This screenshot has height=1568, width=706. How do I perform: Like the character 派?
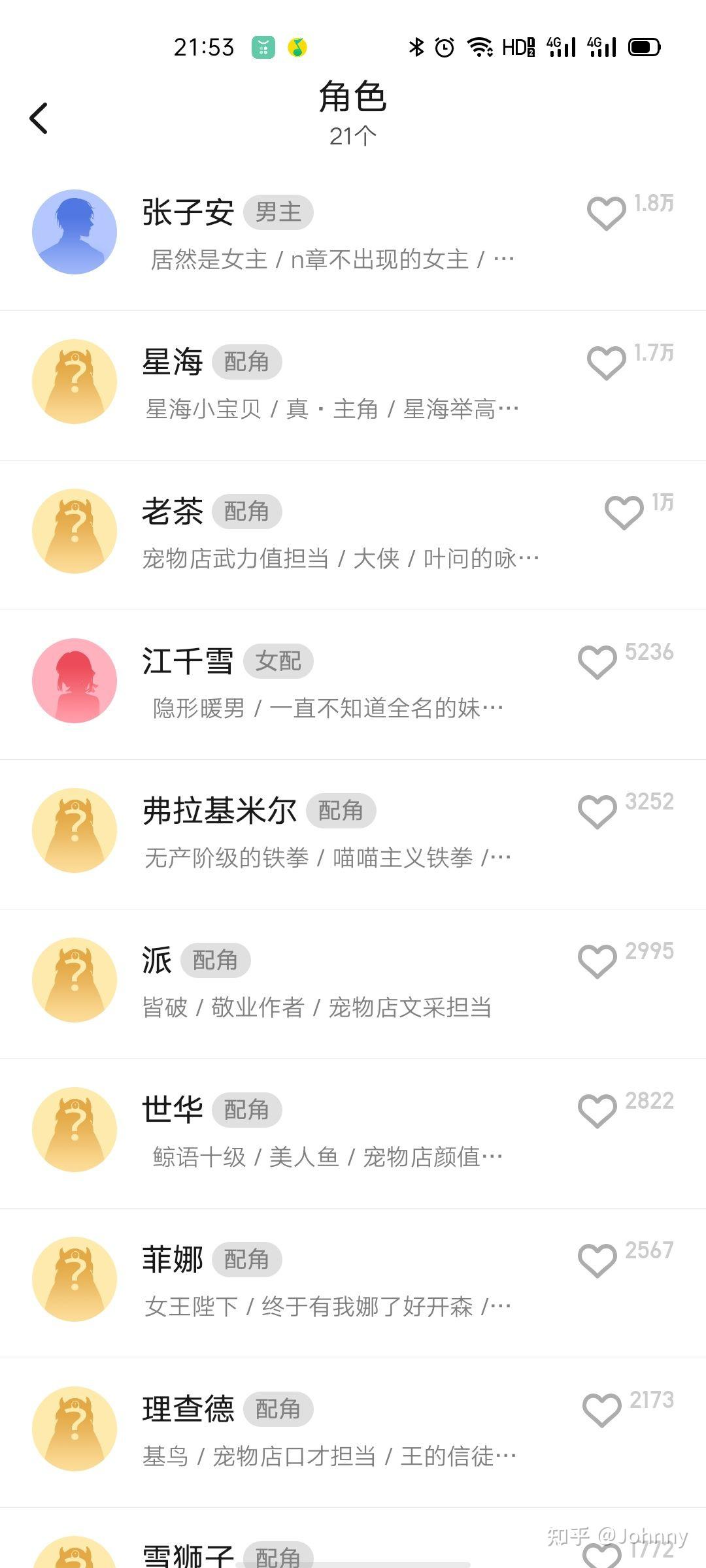pyautogui.click(x=597, y=961)
